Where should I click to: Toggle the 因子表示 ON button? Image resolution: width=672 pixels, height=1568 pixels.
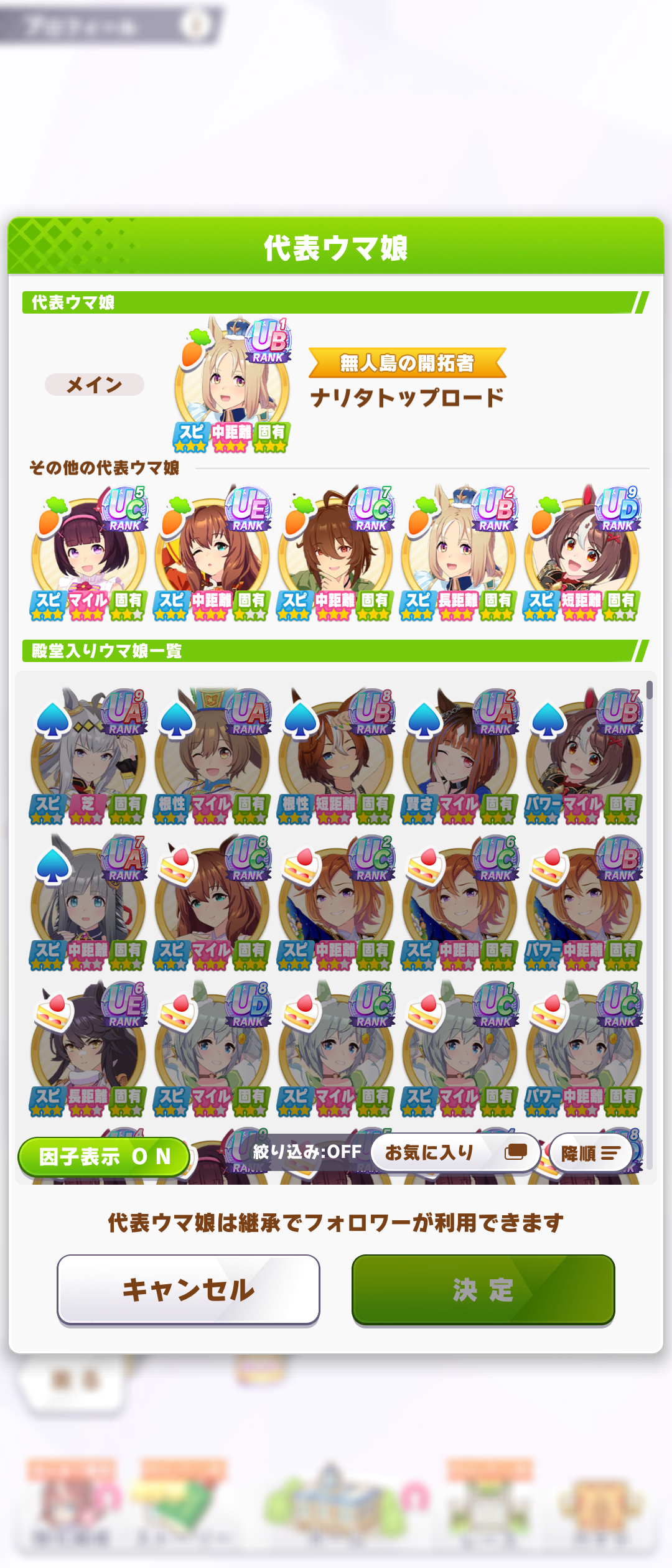coord(104,1157)
